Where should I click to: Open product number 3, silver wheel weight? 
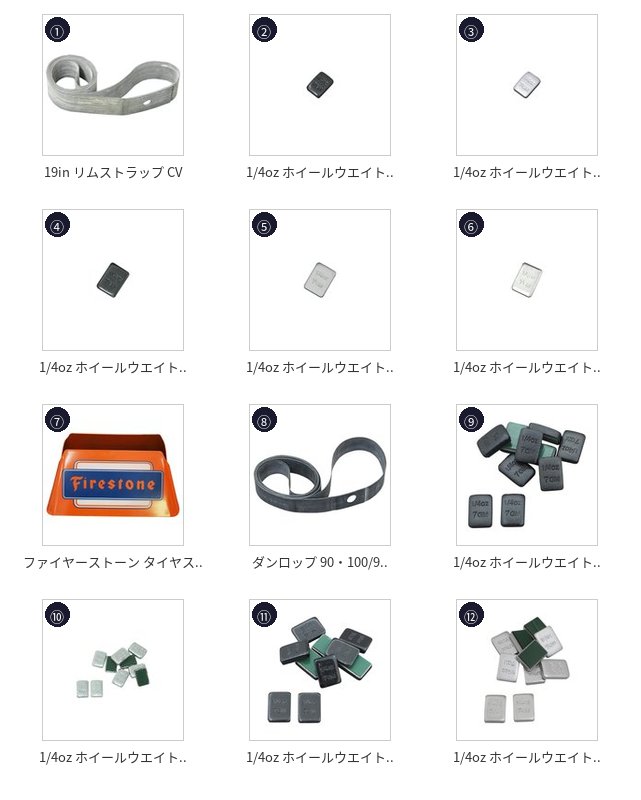coord(527,85)
